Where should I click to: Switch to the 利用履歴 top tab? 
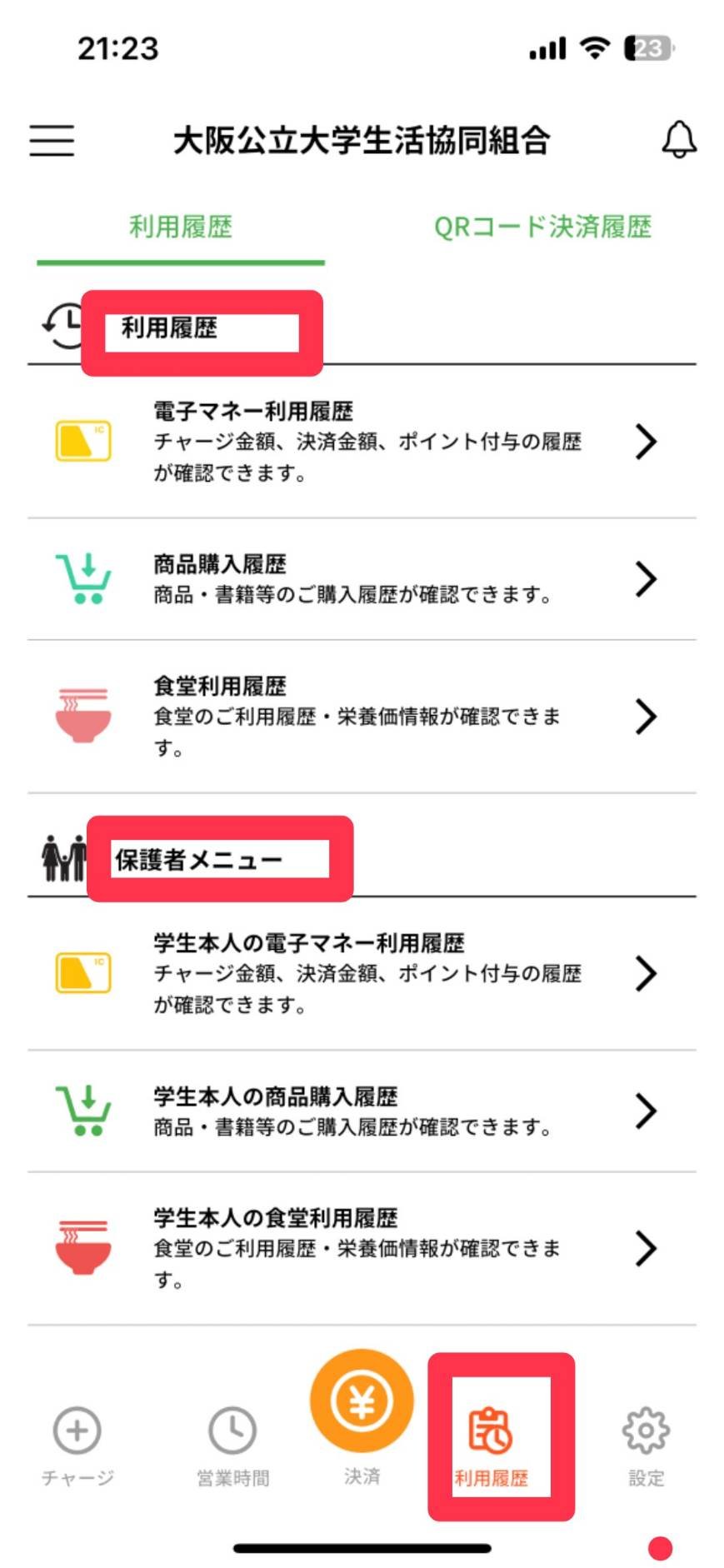[180, 227]
